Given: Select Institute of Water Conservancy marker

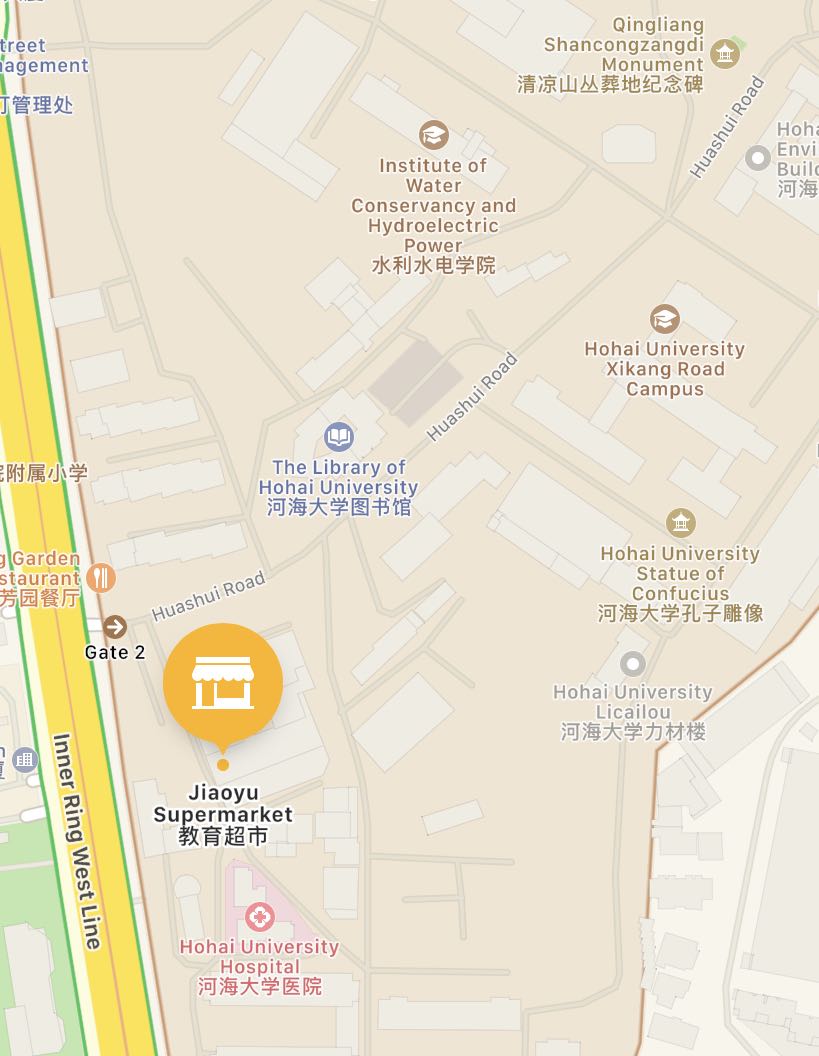Looking at the screenshot, I should point(433,135).
